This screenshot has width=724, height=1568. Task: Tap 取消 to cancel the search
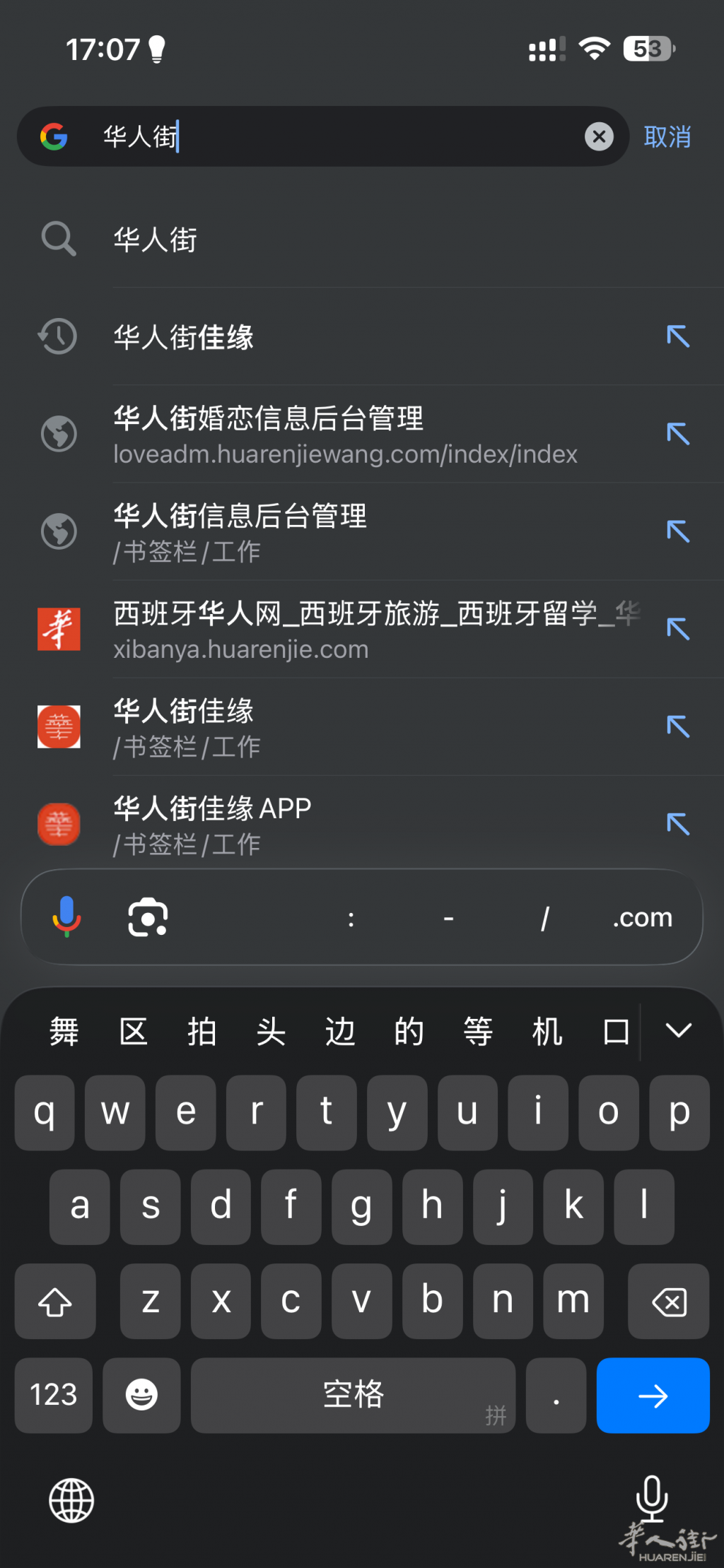click(667, 136)
